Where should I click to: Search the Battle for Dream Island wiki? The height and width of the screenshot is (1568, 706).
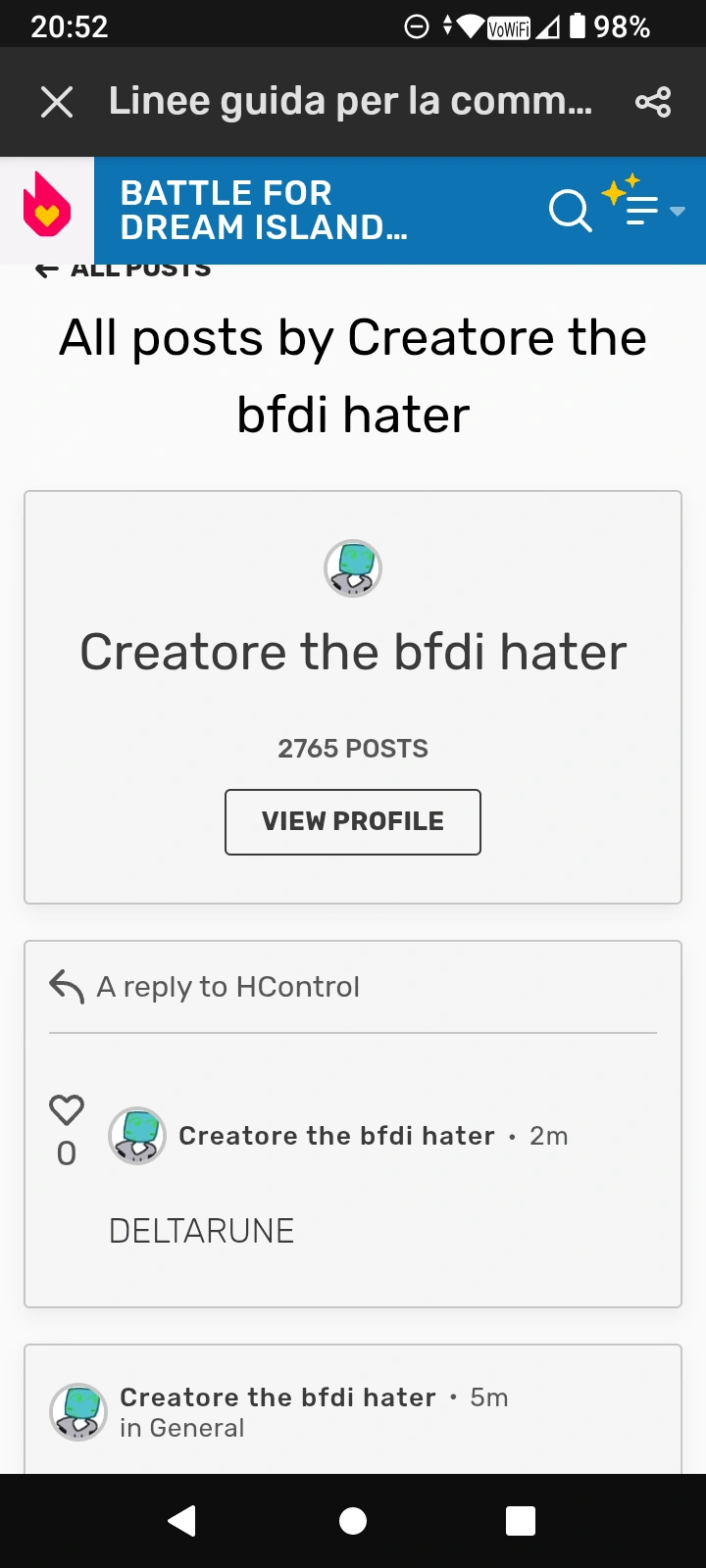tap(570, 210)
